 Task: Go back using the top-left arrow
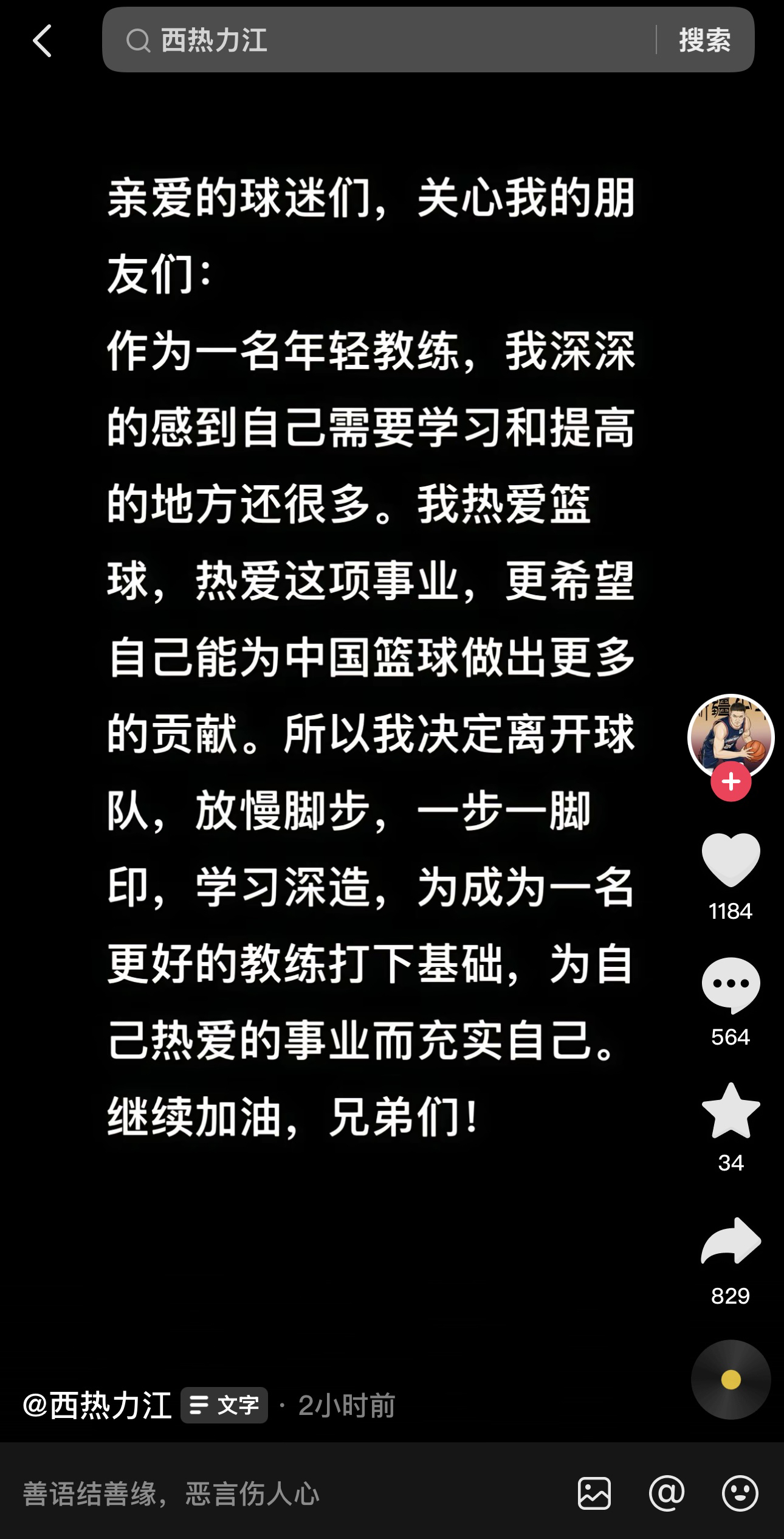point(42,41)
